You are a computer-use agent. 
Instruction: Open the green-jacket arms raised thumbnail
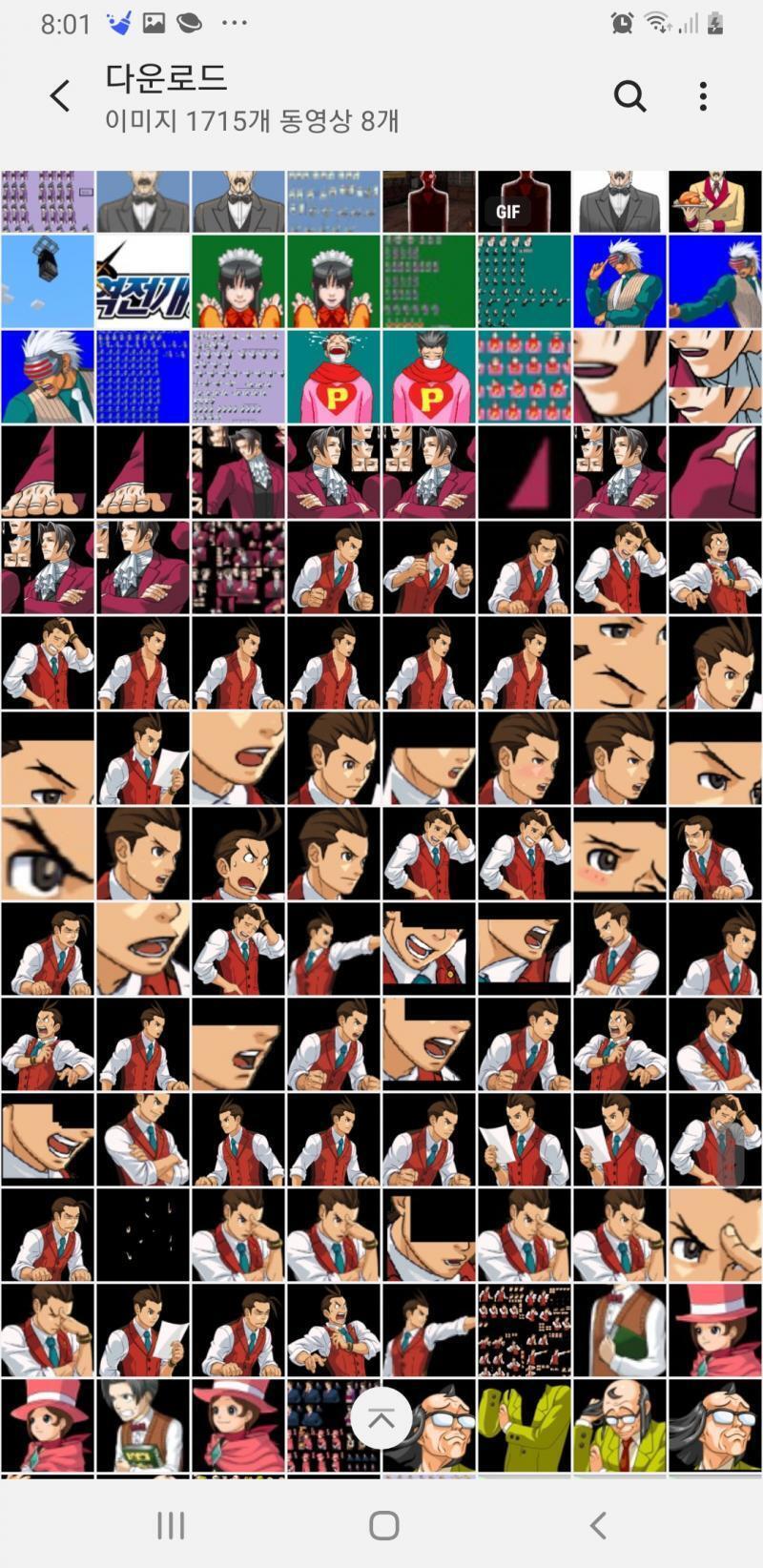[524, 1426]
